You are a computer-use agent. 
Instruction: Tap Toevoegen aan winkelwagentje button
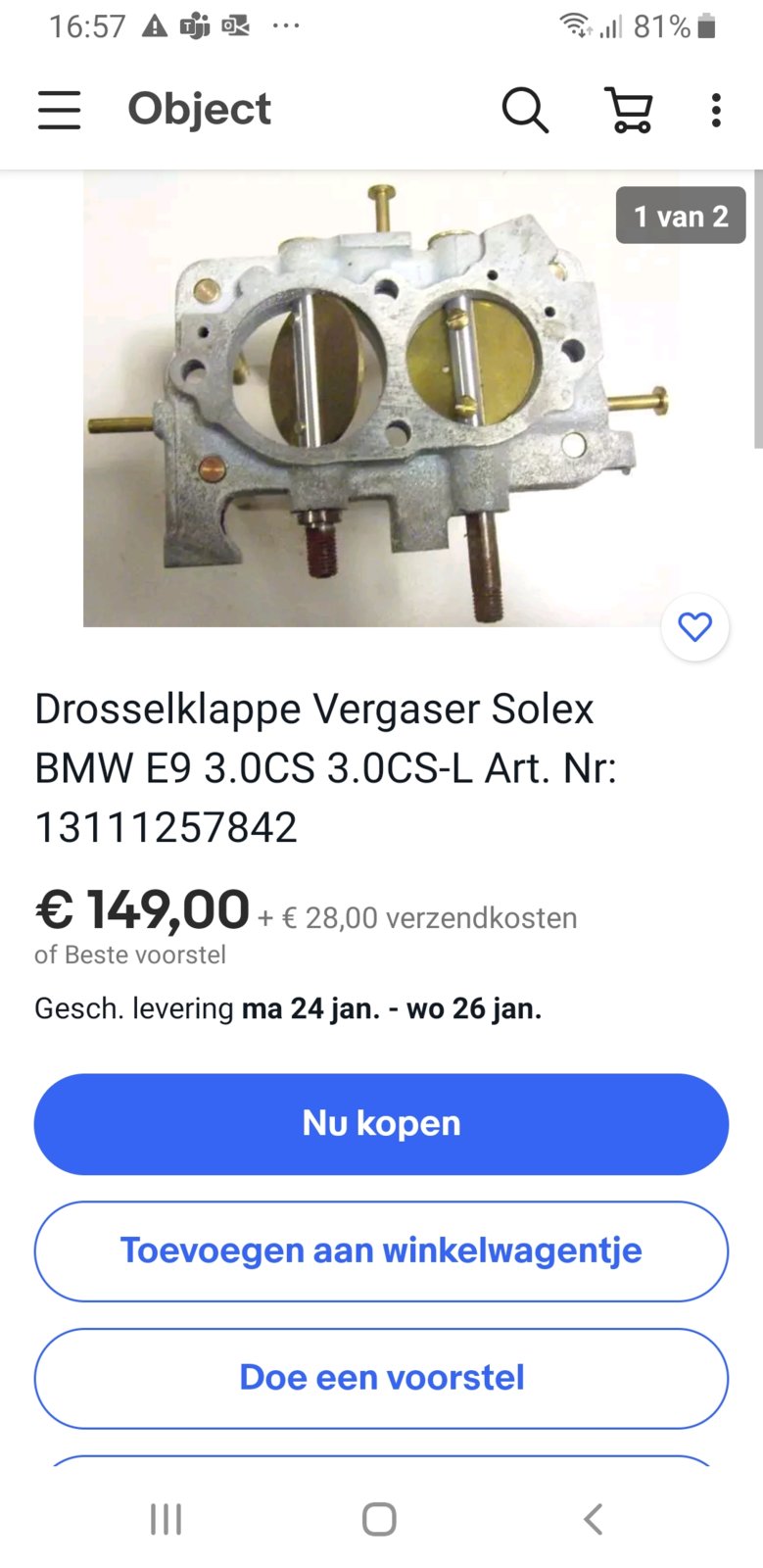[x=381, y=1251]
